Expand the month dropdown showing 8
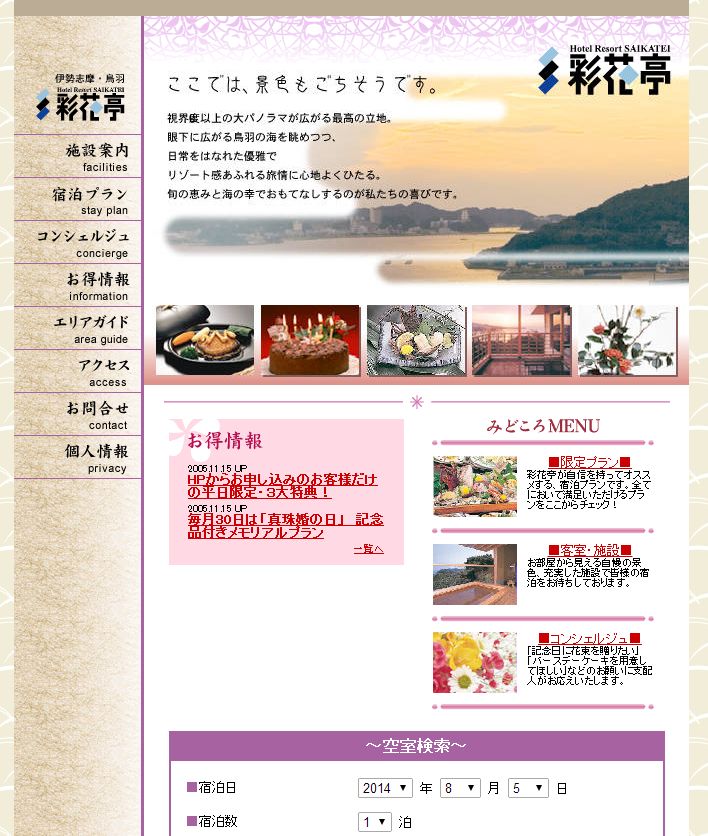 [460, 788]
